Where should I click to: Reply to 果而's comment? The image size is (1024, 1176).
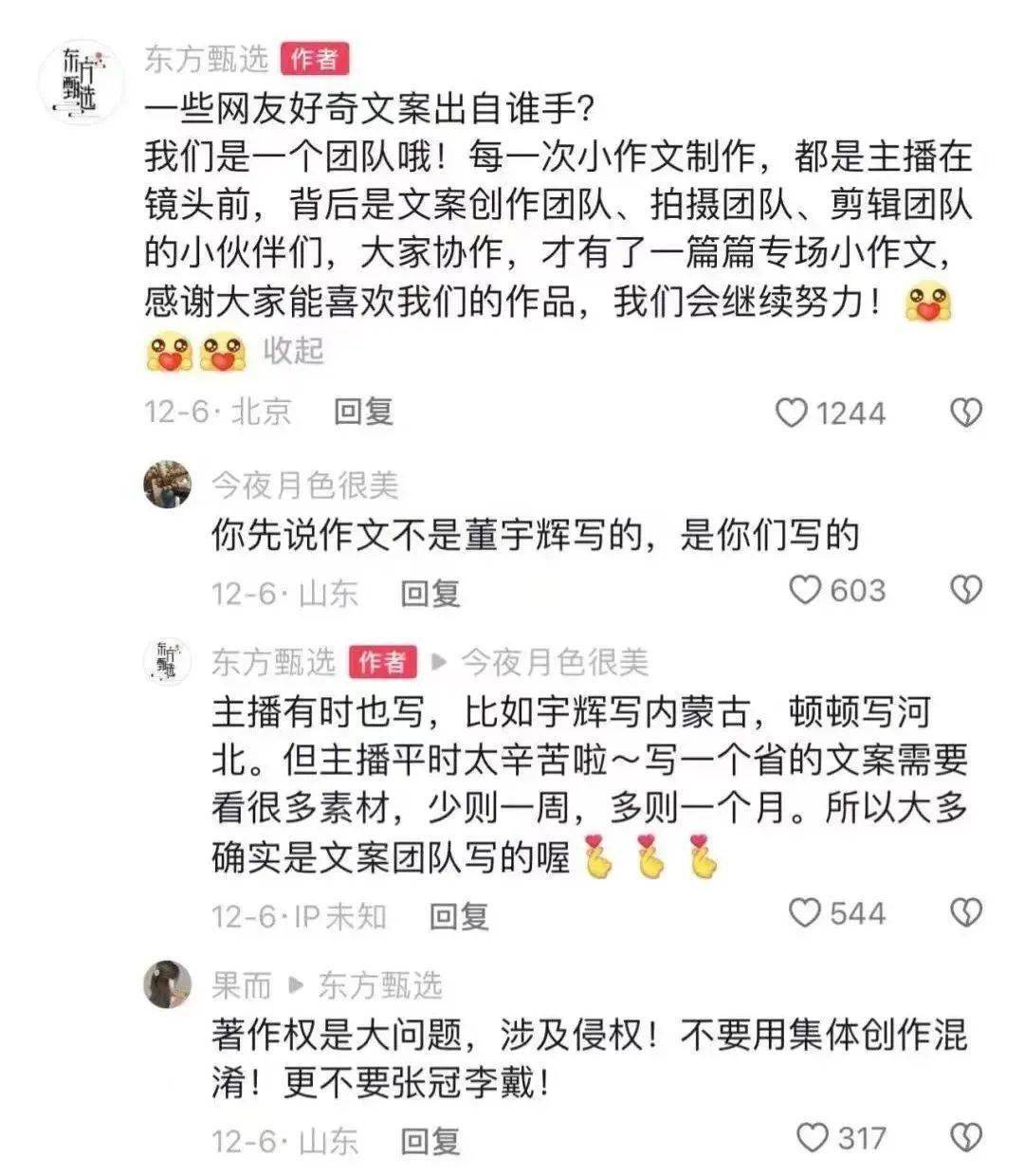click(430, 1141)
